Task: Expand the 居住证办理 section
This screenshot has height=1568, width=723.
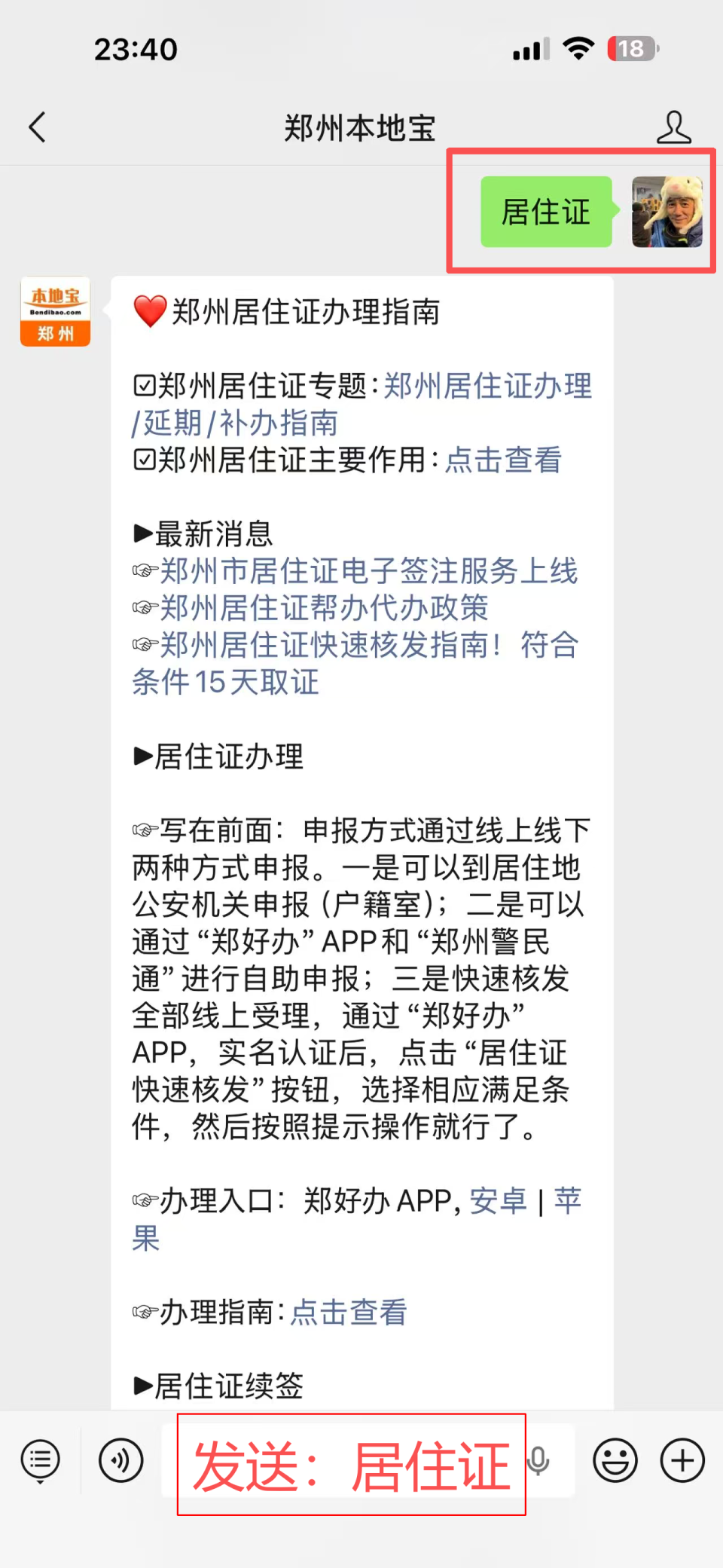Action: click(x=218, y=758)
